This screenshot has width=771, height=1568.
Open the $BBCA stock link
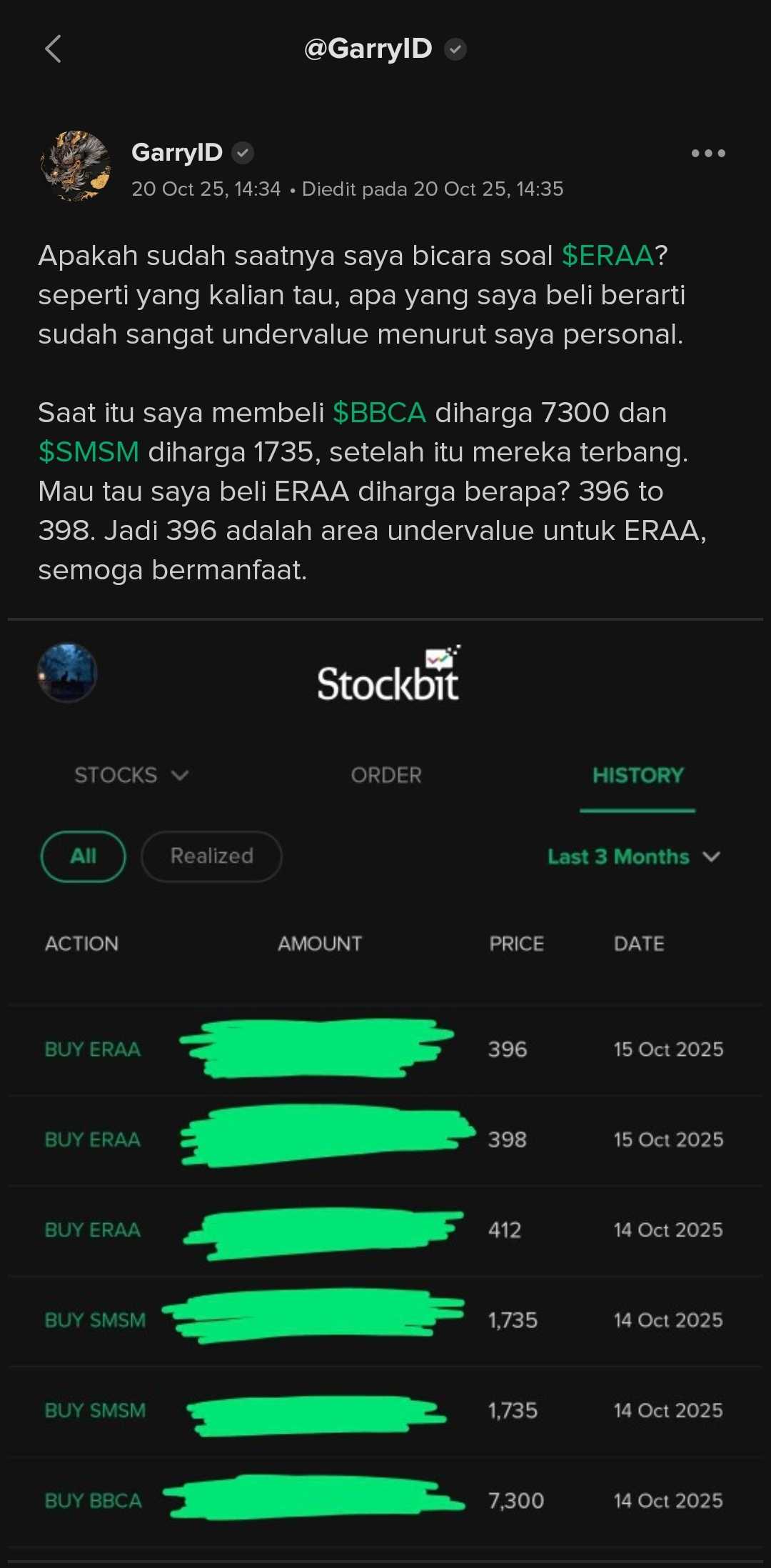(379, 413)
